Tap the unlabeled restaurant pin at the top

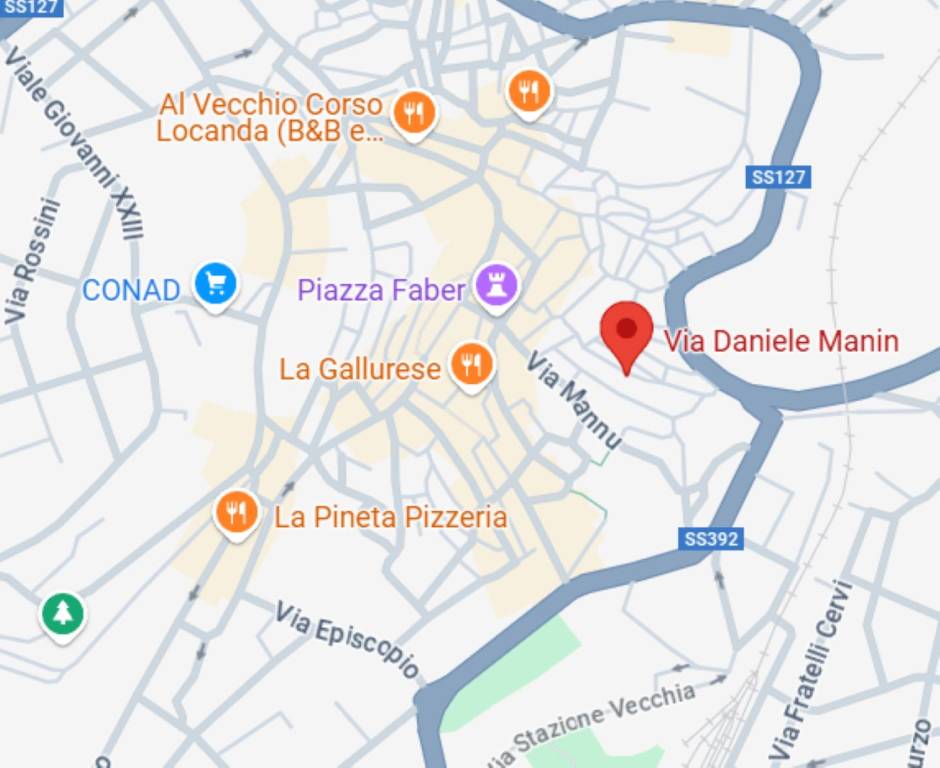(x=529, y=92)
